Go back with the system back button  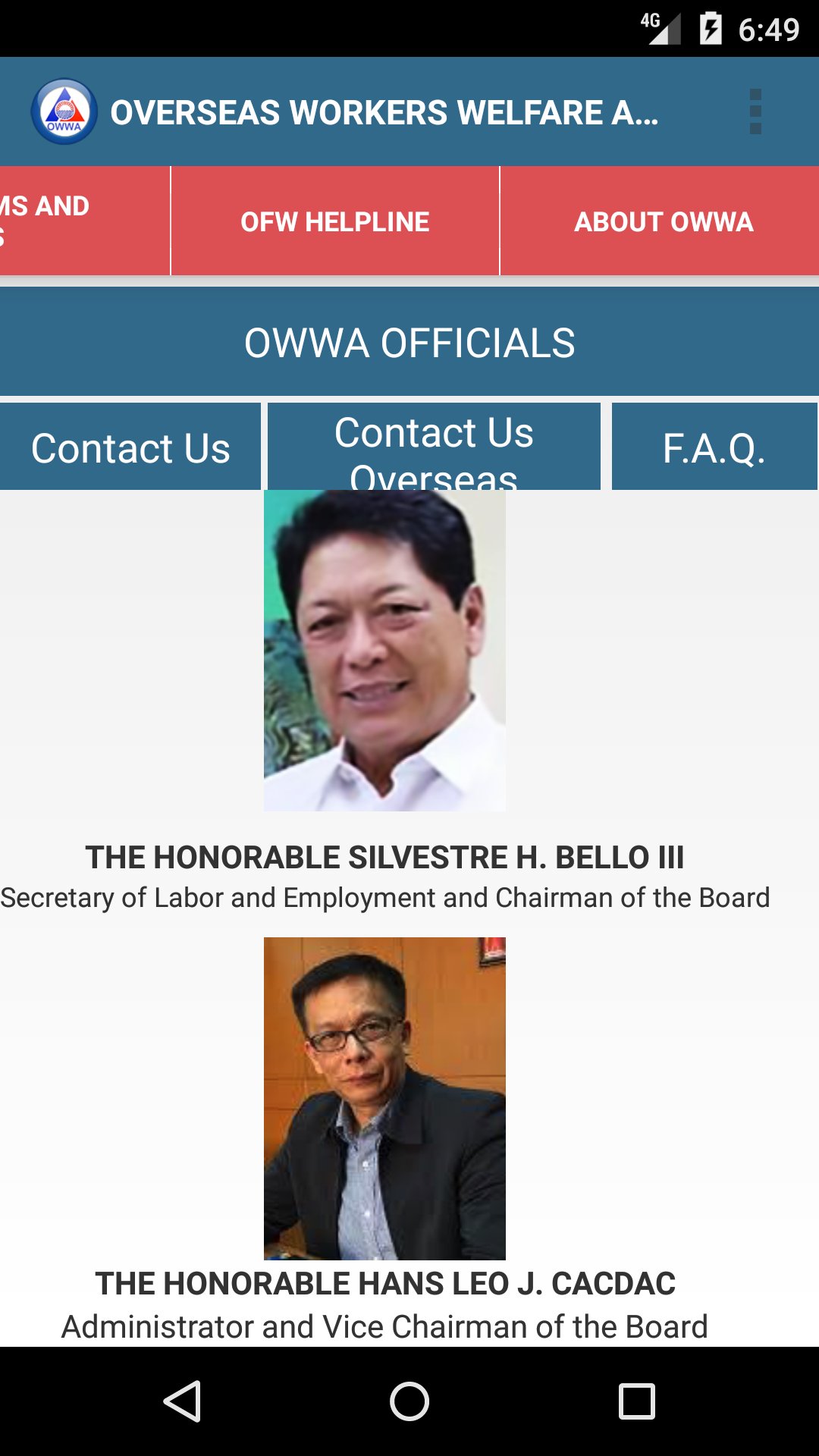click(x=182, y=1401)
